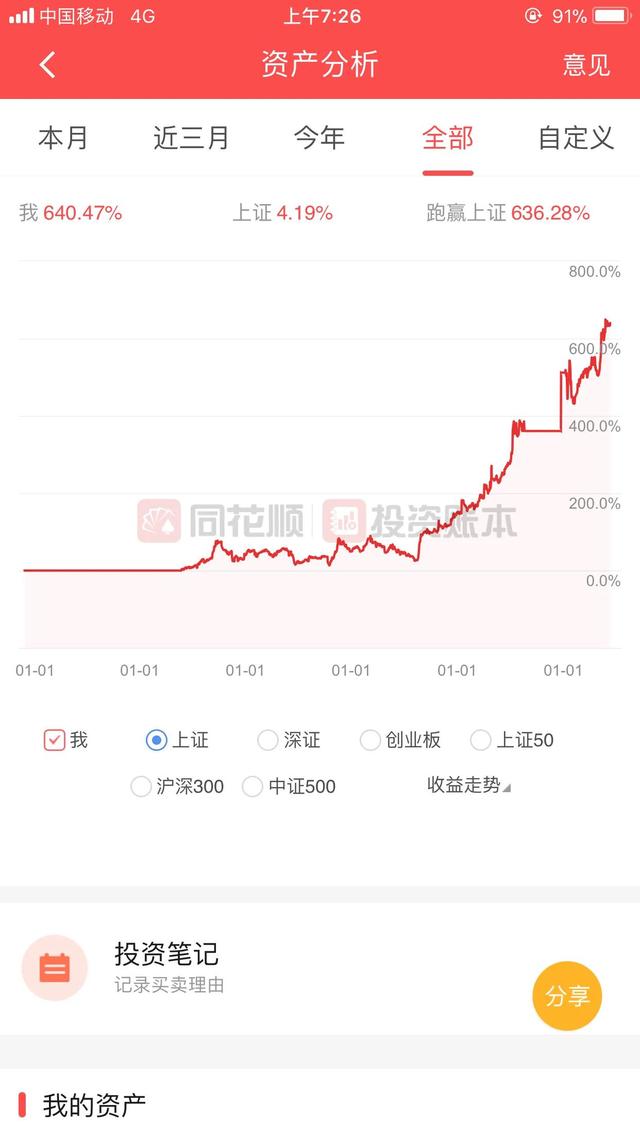Uncheck the 我 checkbox

click(54, 740)
